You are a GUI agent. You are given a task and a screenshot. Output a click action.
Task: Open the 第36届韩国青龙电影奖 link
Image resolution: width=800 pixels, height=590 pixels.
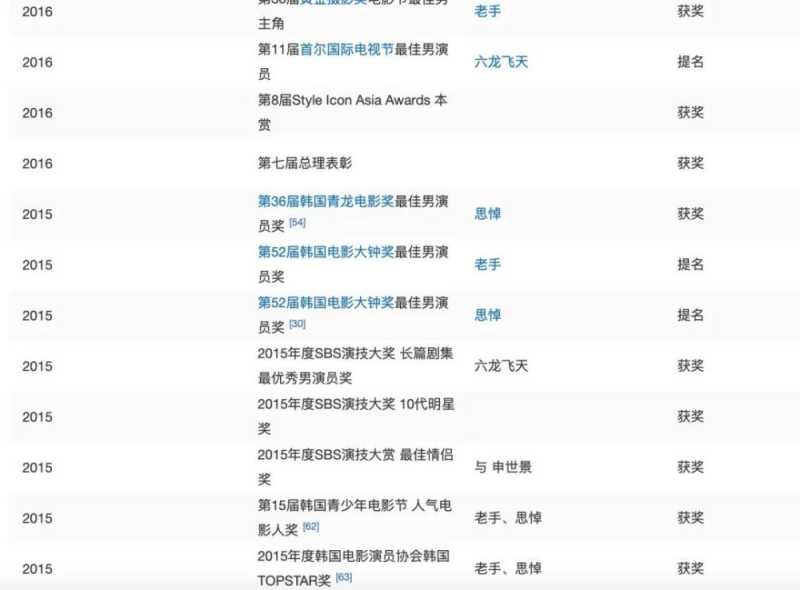[325, 200]
